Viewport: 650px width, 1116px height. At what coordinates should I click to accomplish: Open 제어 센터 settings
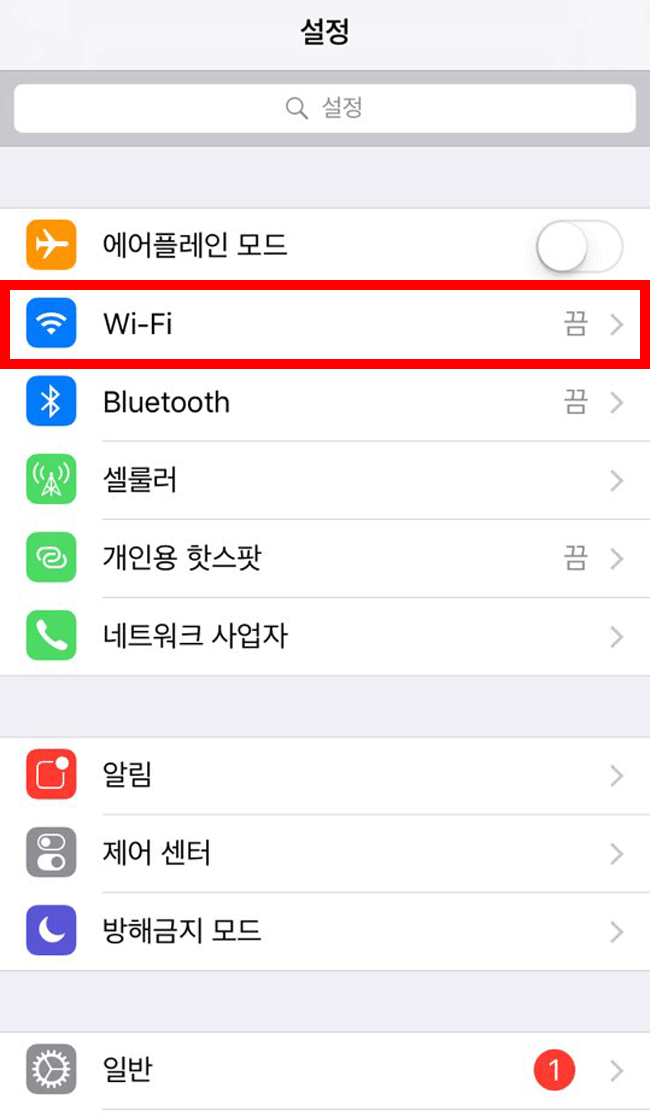tap(325, 853)
